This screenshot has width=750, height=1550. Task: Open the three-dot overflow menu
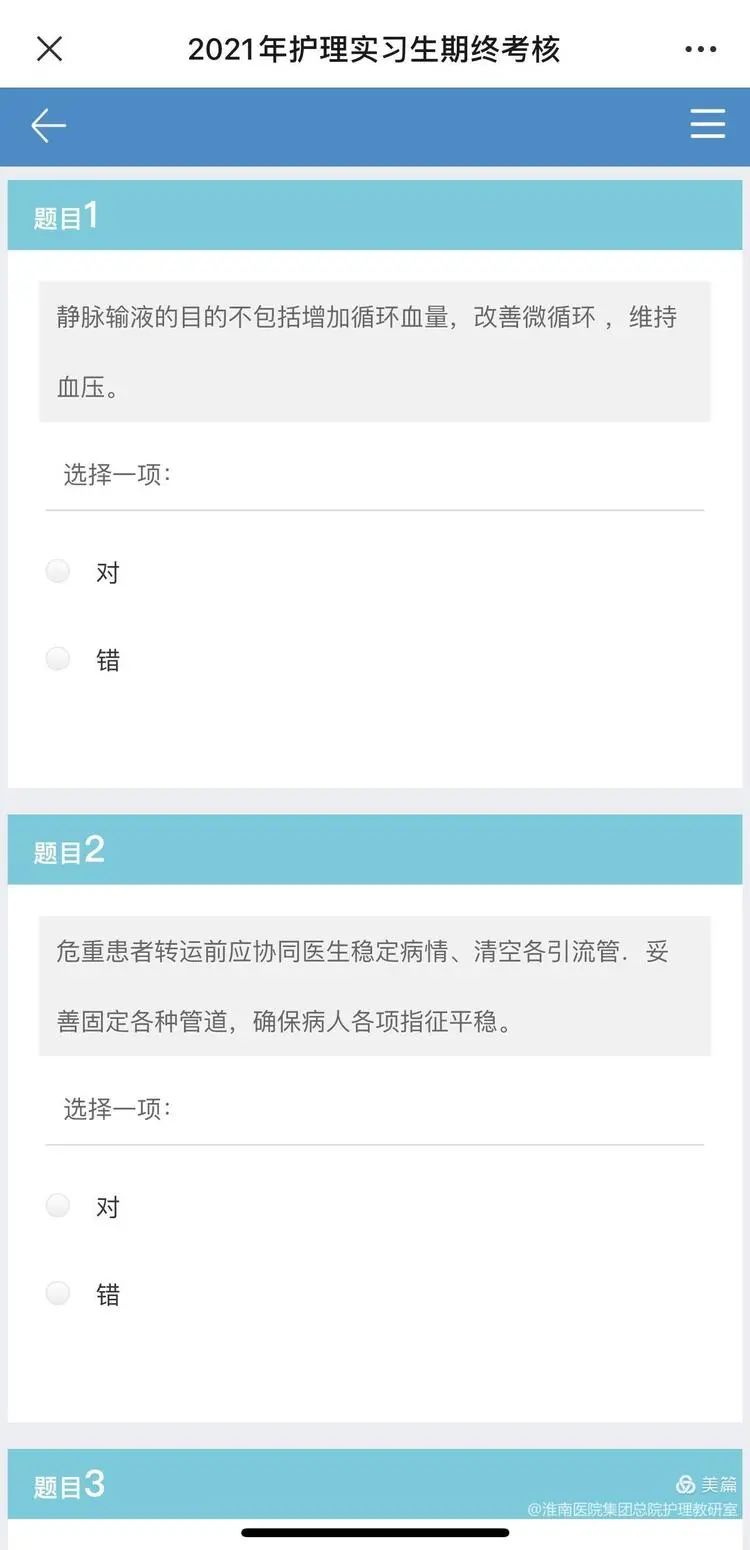click(x=700, y=49)
